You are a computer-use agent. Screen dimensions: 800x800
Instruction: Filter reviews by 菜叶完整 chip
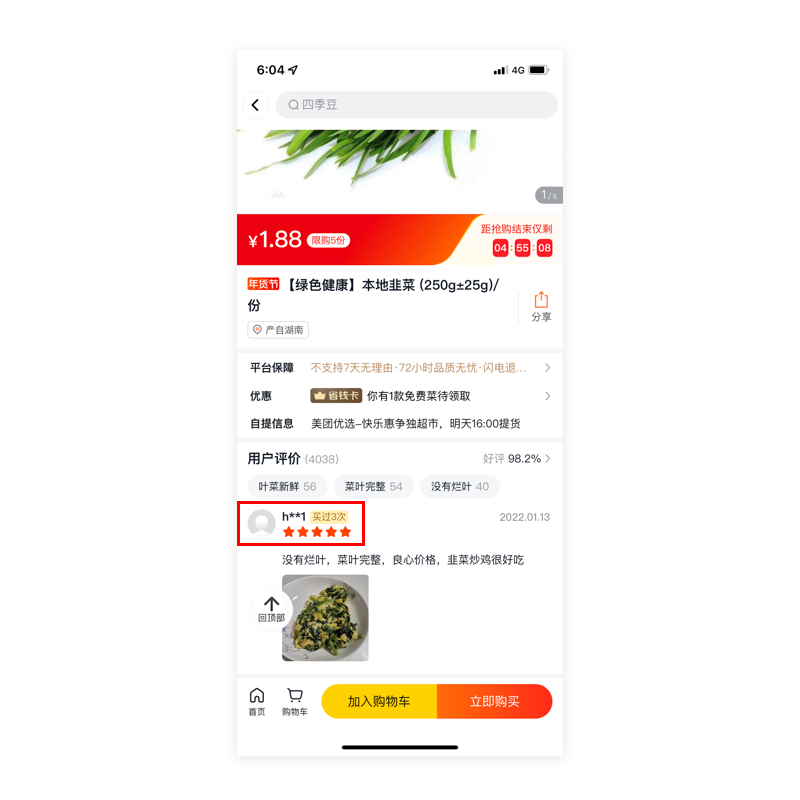click(x=373, y=487)
